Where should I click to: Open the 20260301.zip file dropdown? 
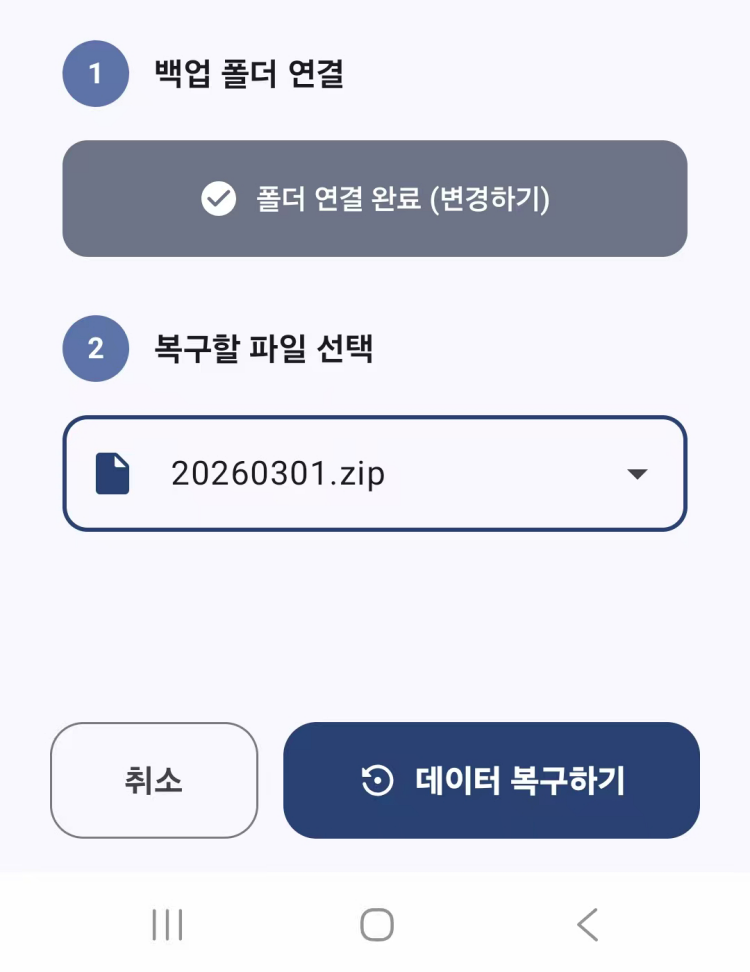click(x=375, y=473)
